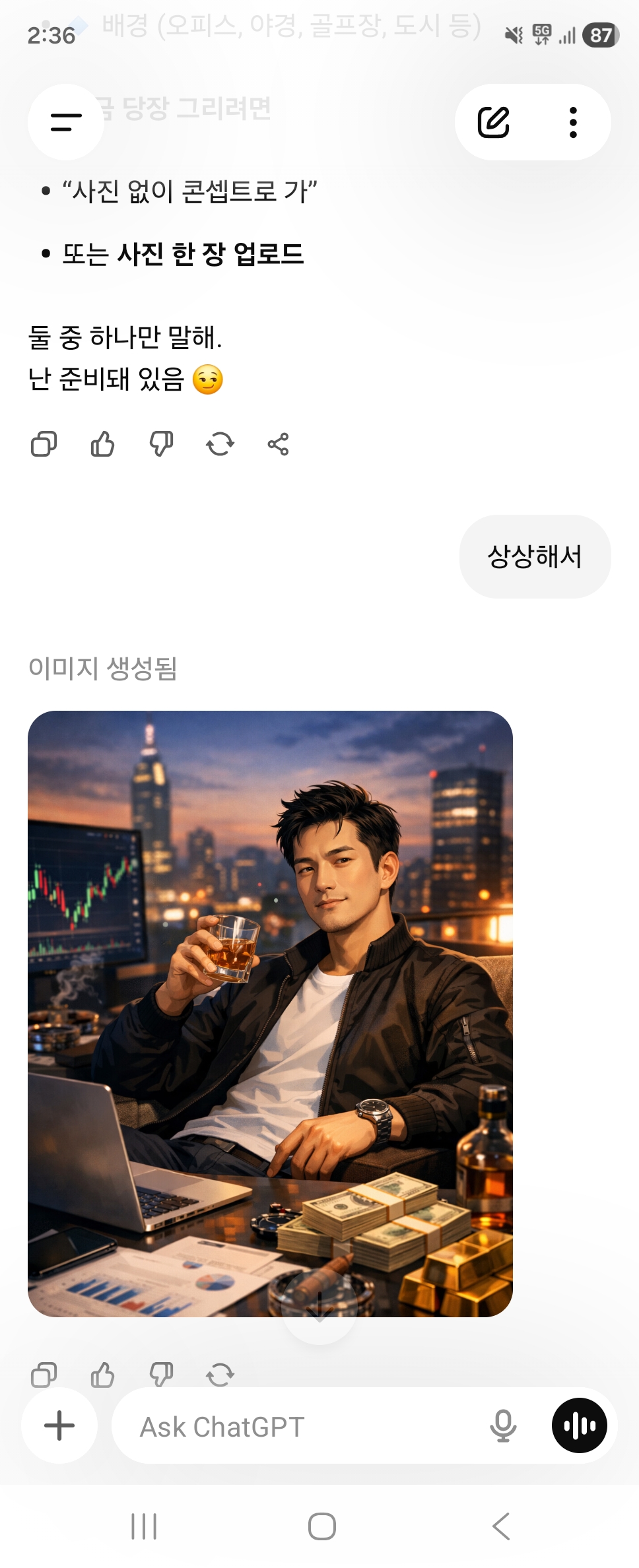Share the text reply
Screen dimensions: 639x1568
pos(278,444)
